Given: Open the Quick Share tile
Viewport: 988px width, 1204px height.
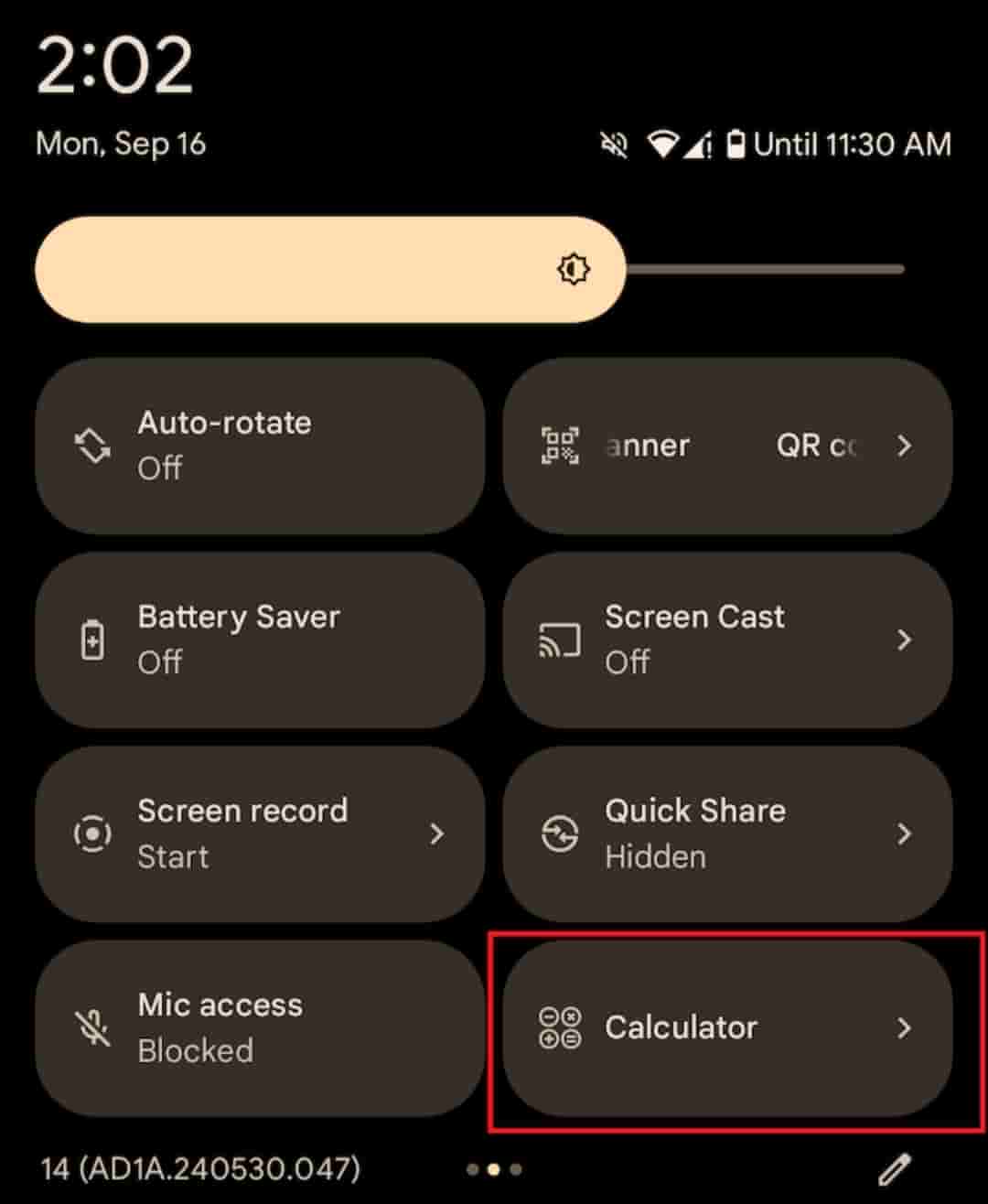Looking at the screenshot, I should point(727,833).
